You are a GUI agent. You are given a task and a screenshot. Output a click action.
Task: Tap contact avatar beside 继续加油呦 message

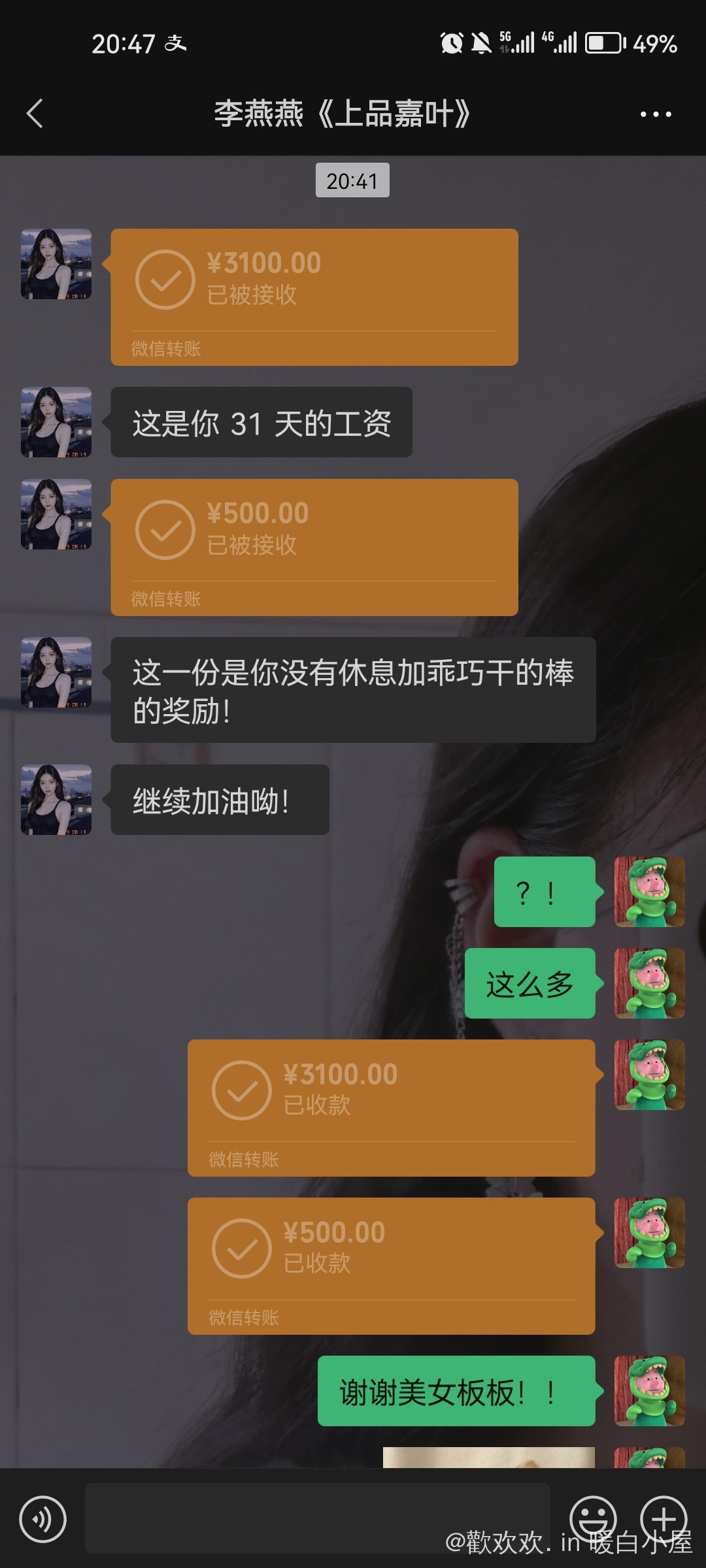56,800
